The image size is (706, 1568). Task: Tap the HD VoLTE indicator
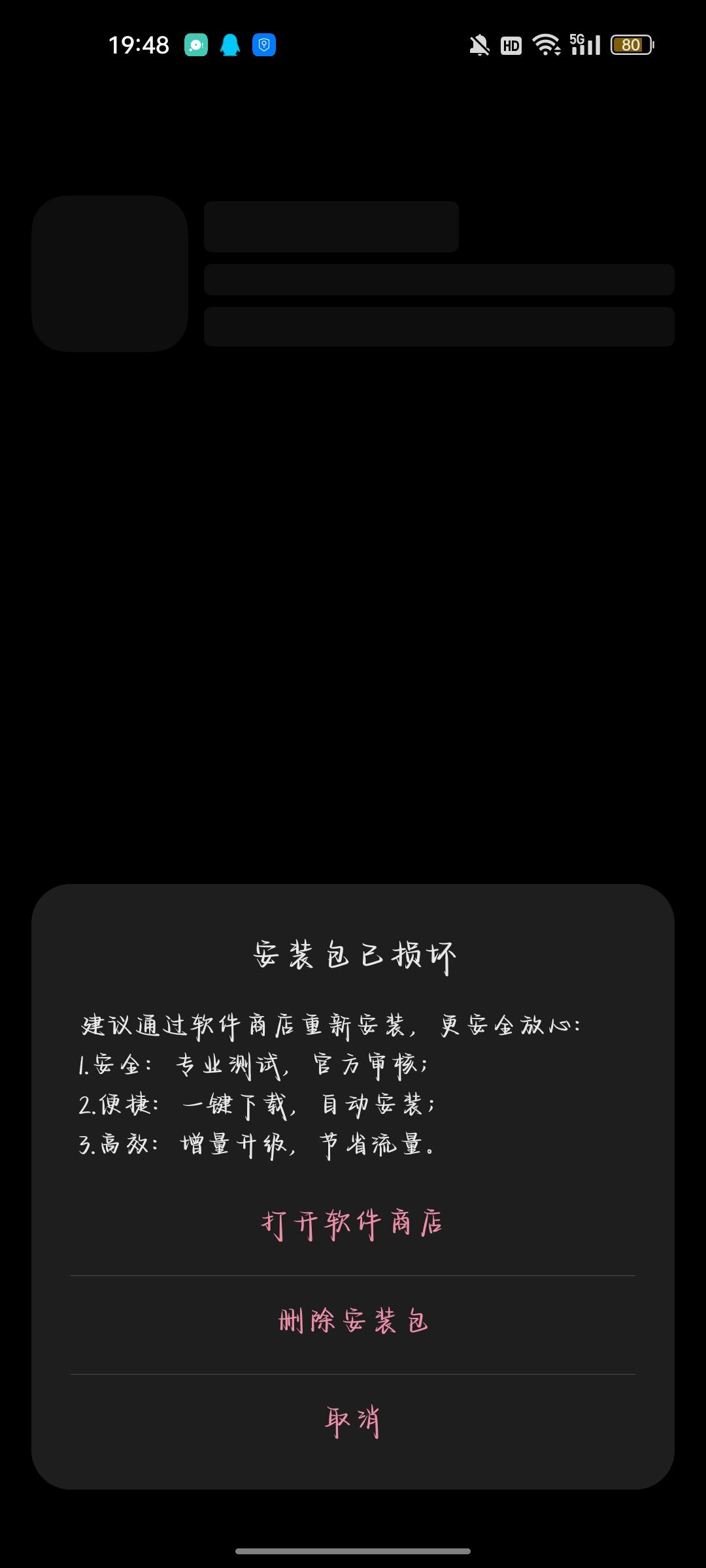pos(510,44)
